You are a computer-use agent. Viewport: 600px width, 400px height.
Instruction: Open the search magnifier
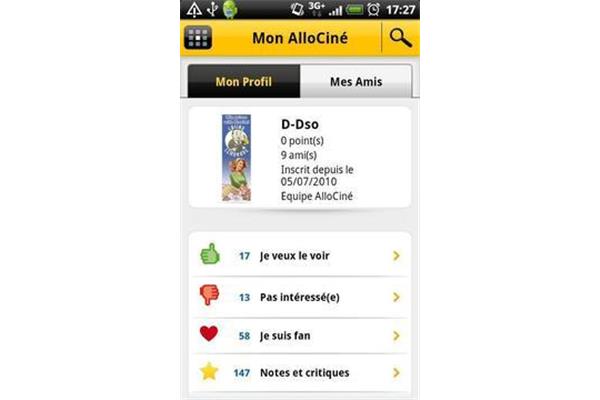tap(400, 38)
